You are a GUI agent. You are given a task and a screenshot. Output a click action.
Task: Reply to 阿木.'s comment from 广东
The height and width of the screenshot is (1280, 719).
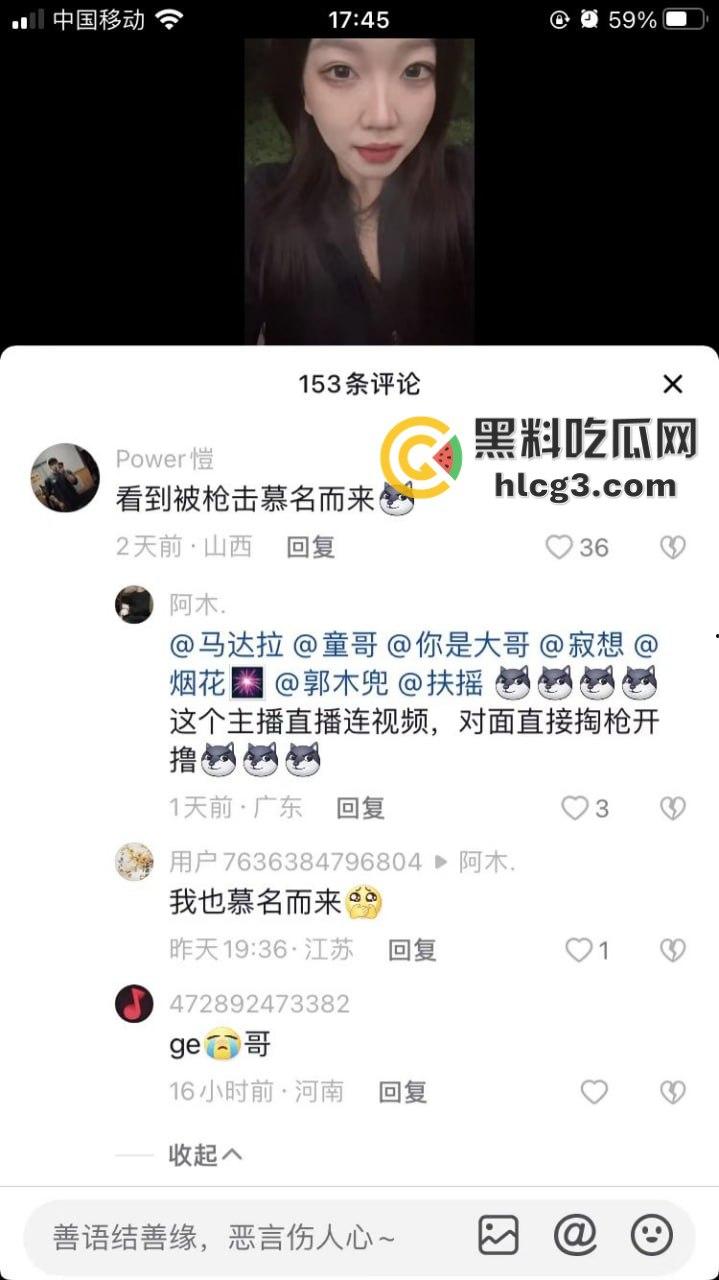360,808
